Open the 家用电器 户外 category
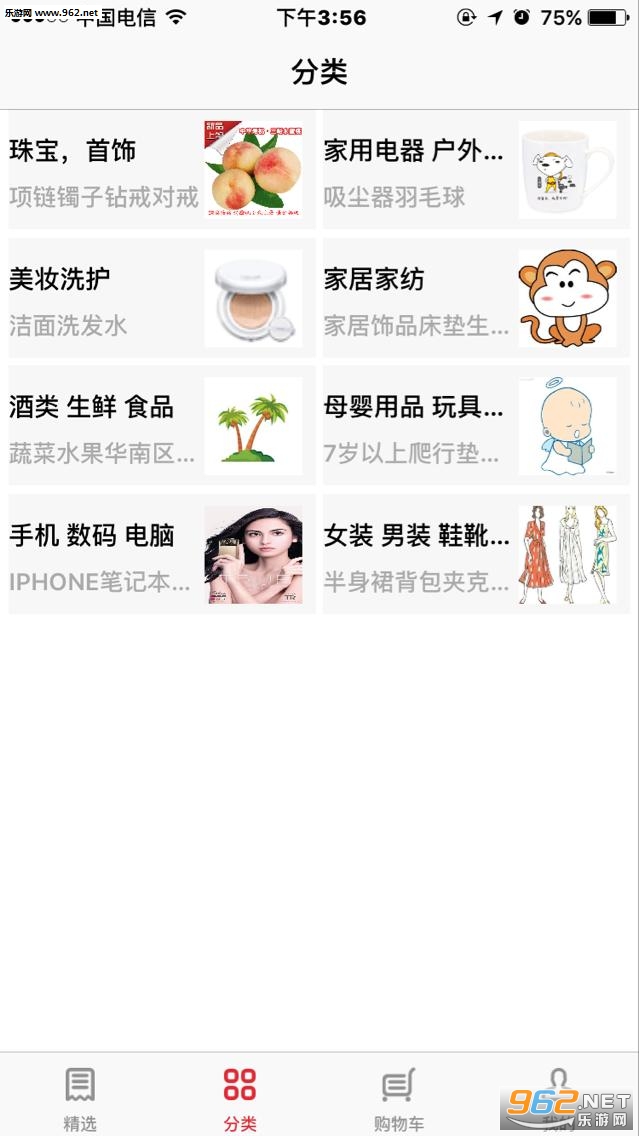 tap(475, 170)
